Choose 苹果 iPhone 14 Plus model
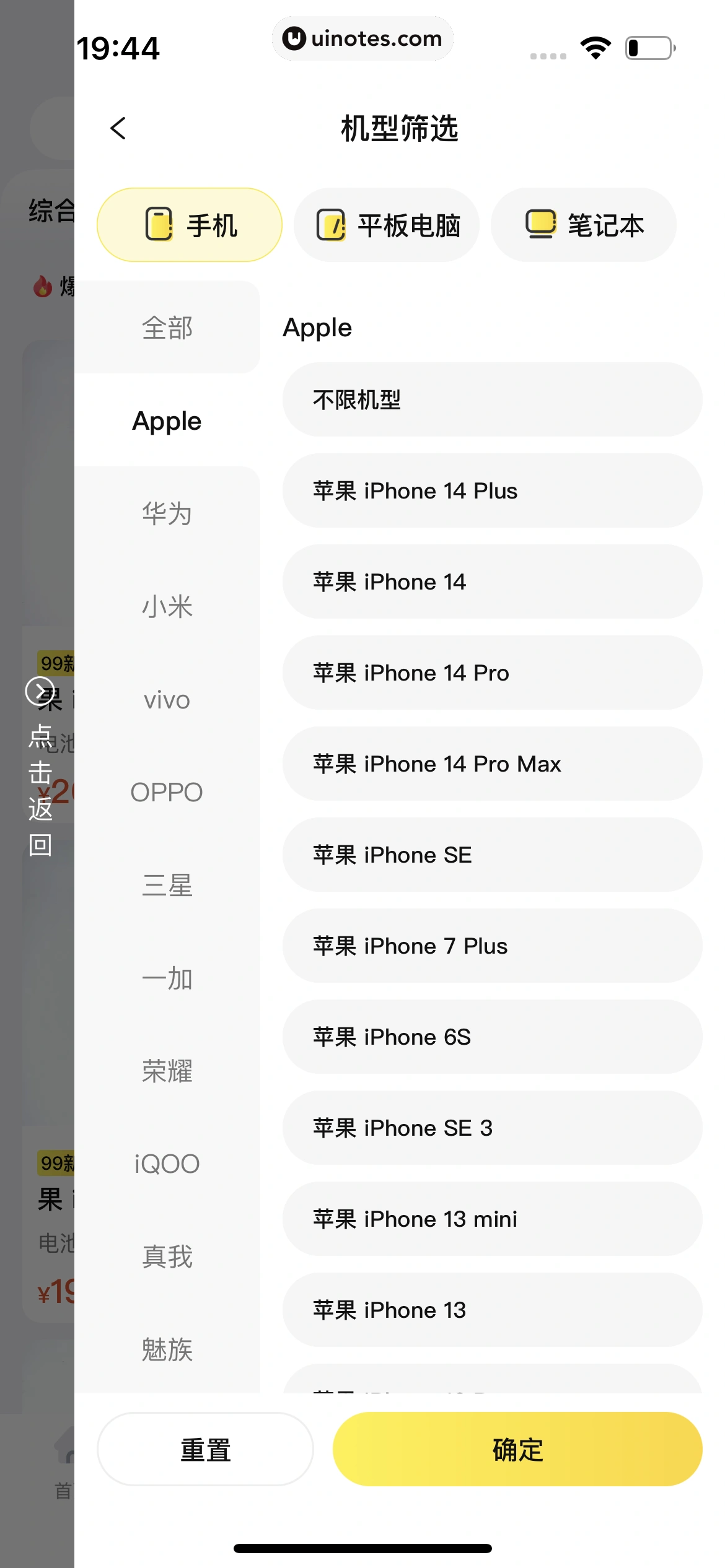The width and height of the screenshot is (725, 1568). point(492,490)
